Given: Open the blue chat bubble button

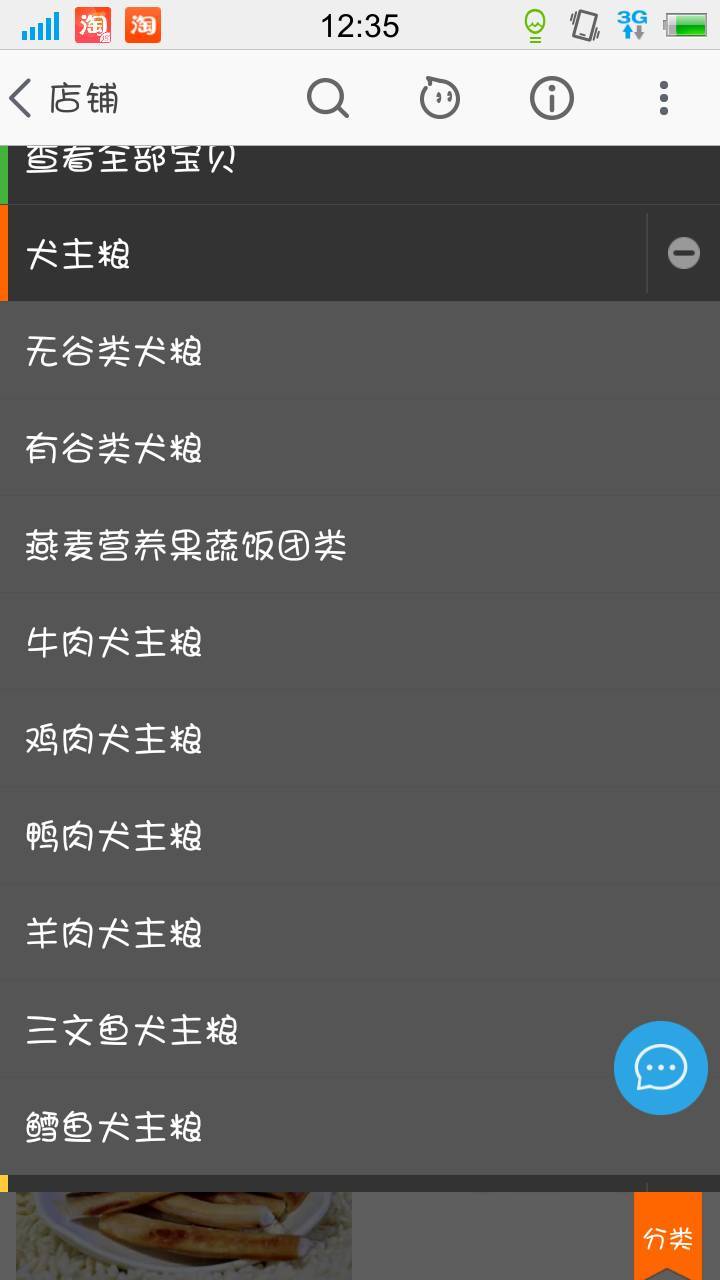Looking at the screenshot, I should point(660,1068).
